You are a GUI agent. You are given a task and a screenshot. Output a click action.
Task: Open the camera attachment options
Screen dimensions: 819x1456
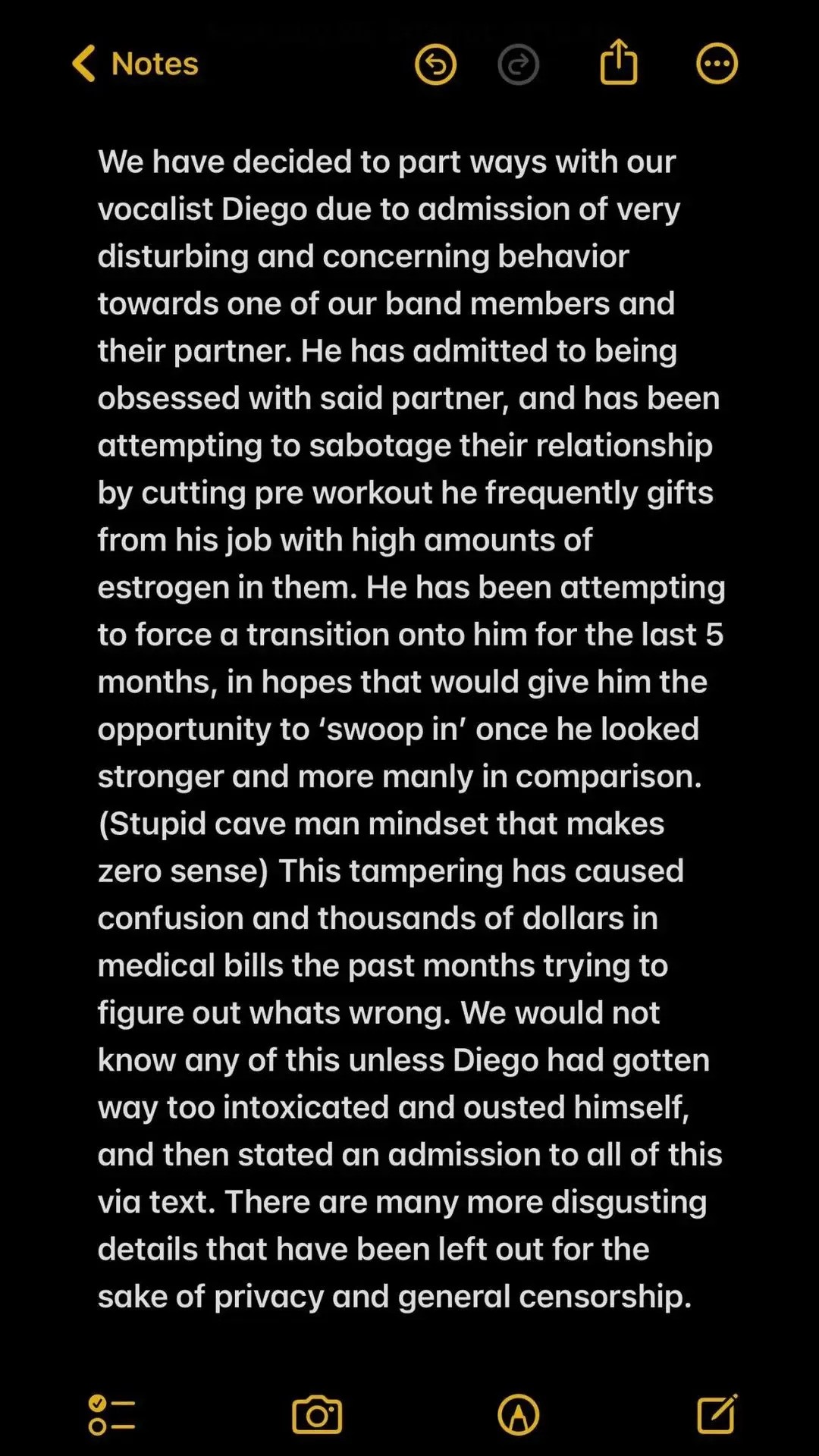[317, 1415]
